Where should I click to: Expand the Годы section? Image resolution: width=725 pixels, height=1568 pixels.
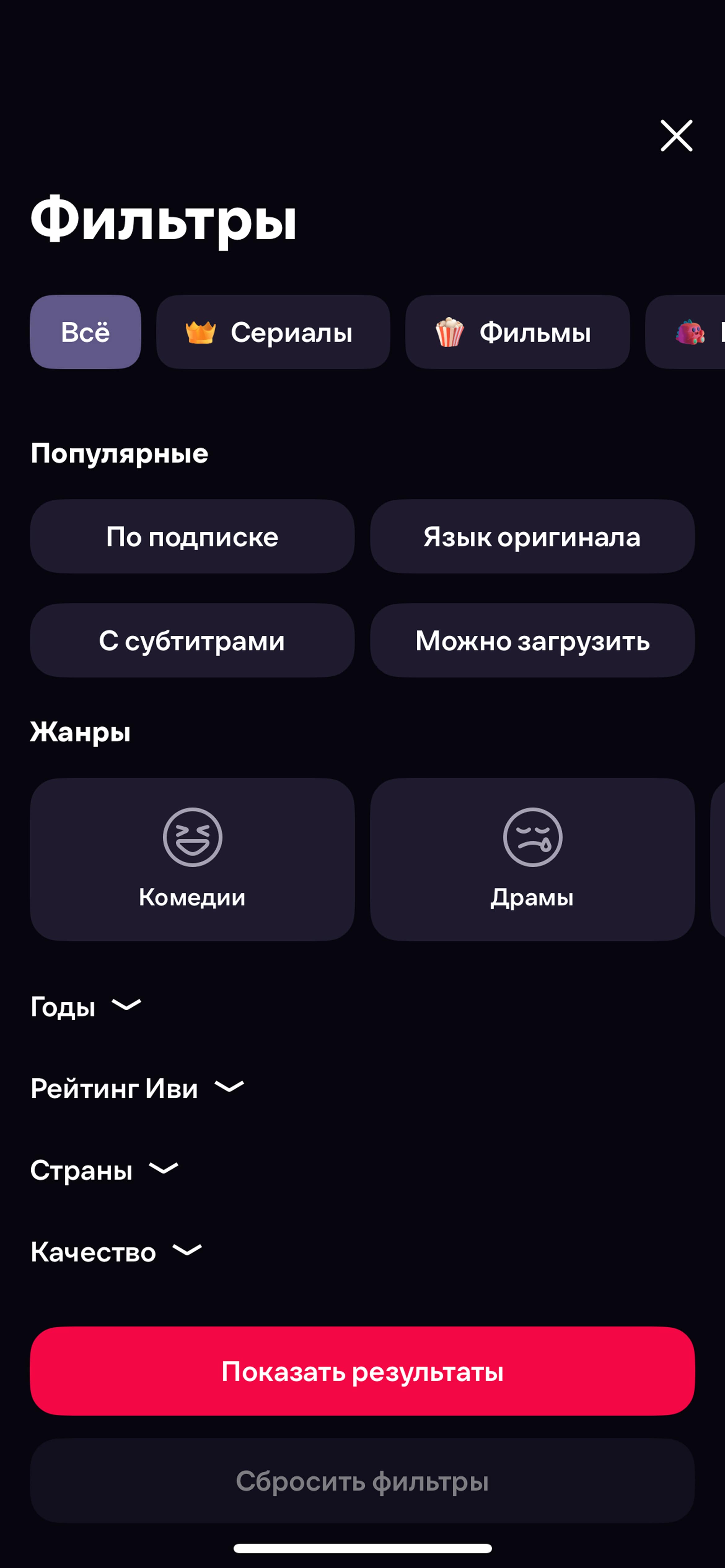(x=86, y=1006)
